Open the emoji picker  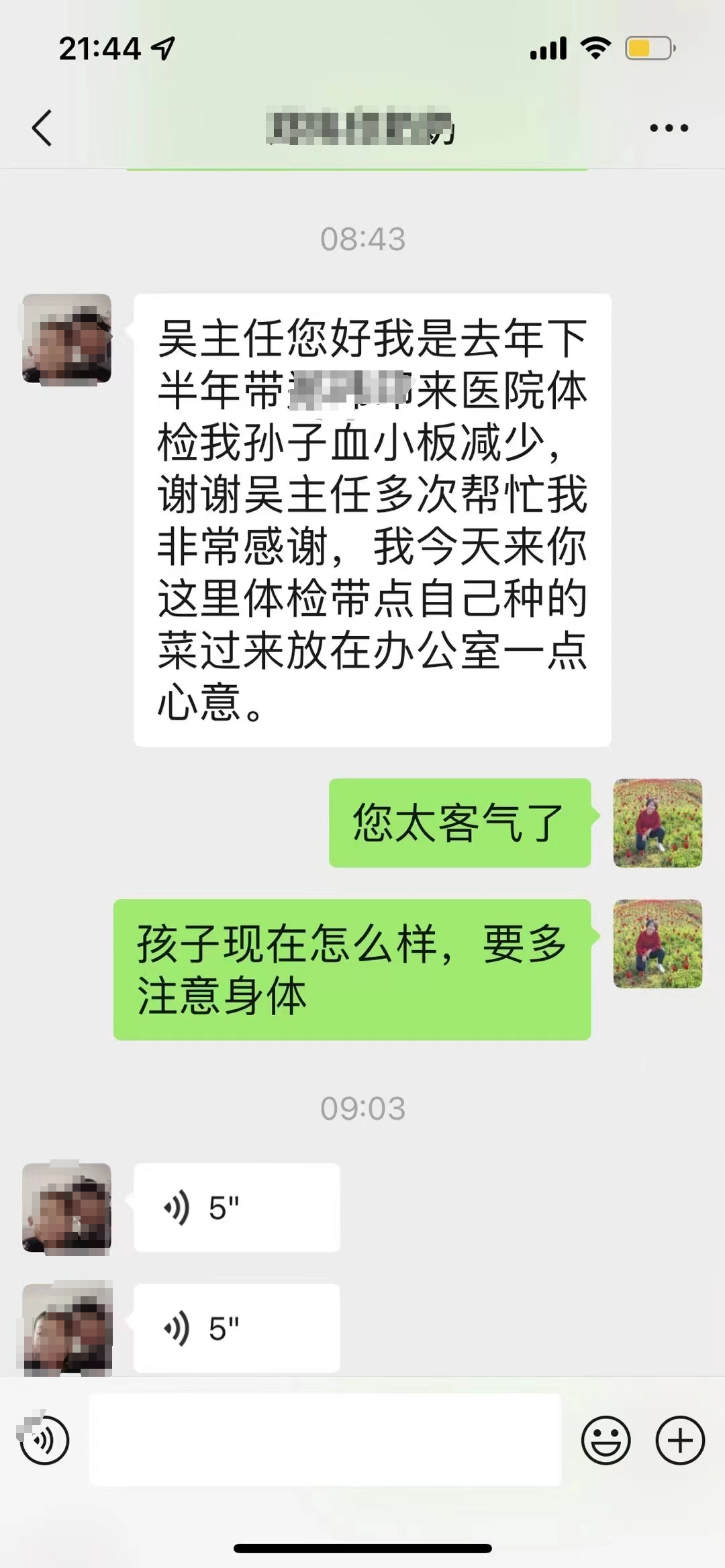coord(606,1439)
